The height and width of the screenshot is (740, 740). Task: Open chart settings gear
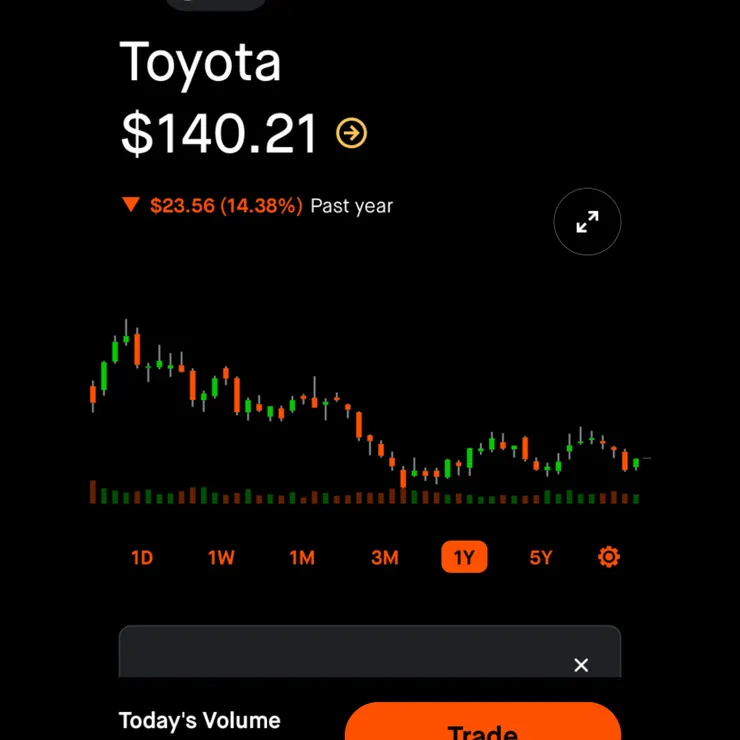click(x=608, y=557)
